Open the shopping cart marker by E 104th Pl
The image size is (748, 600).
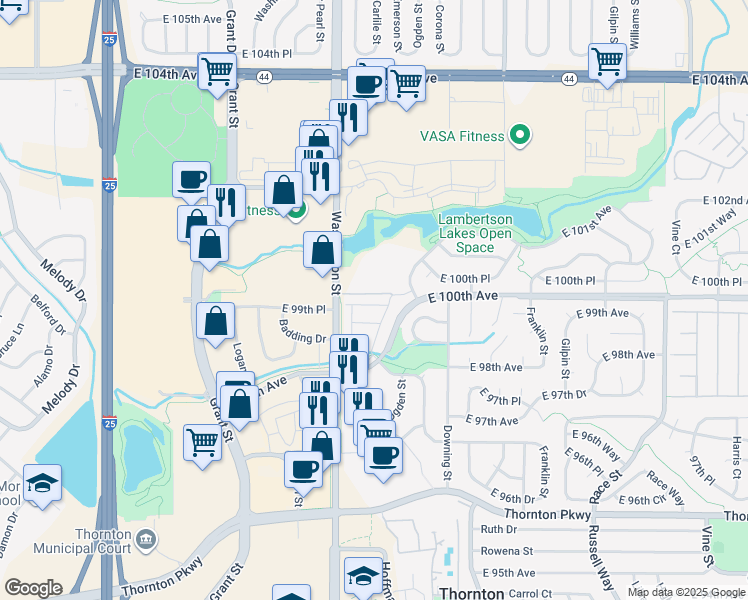(x=217, y=72)
